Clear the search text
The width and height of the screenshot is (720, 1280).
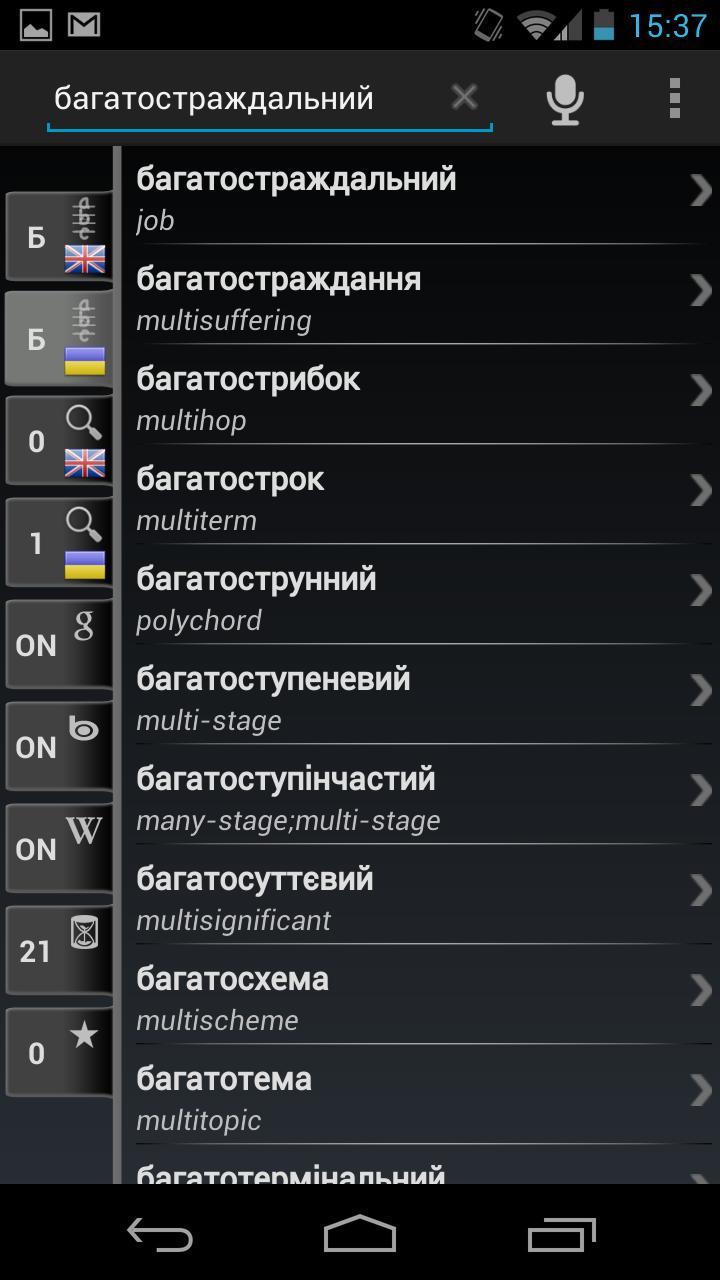[464, 97]
